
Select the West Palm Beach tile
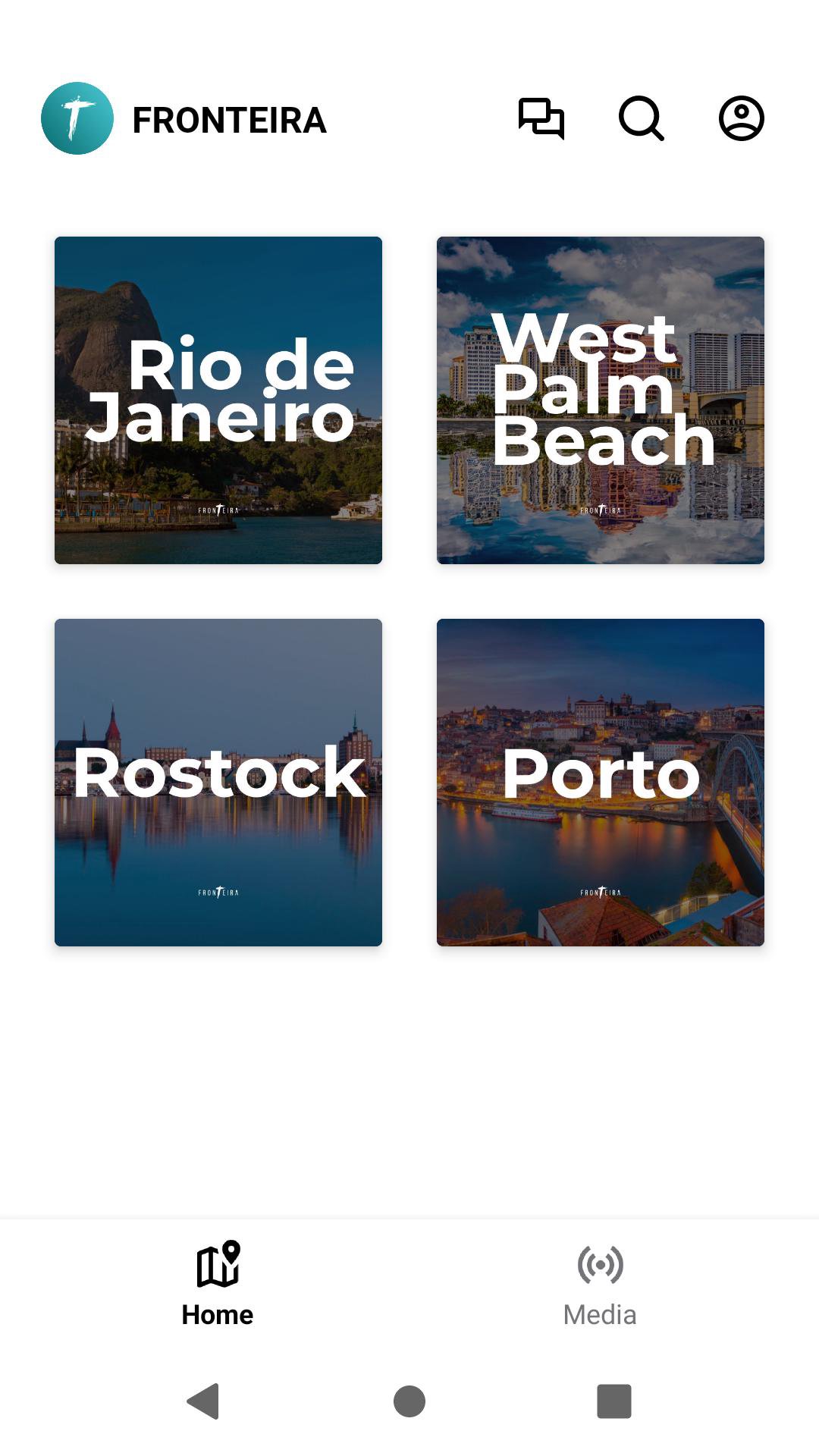601,400
